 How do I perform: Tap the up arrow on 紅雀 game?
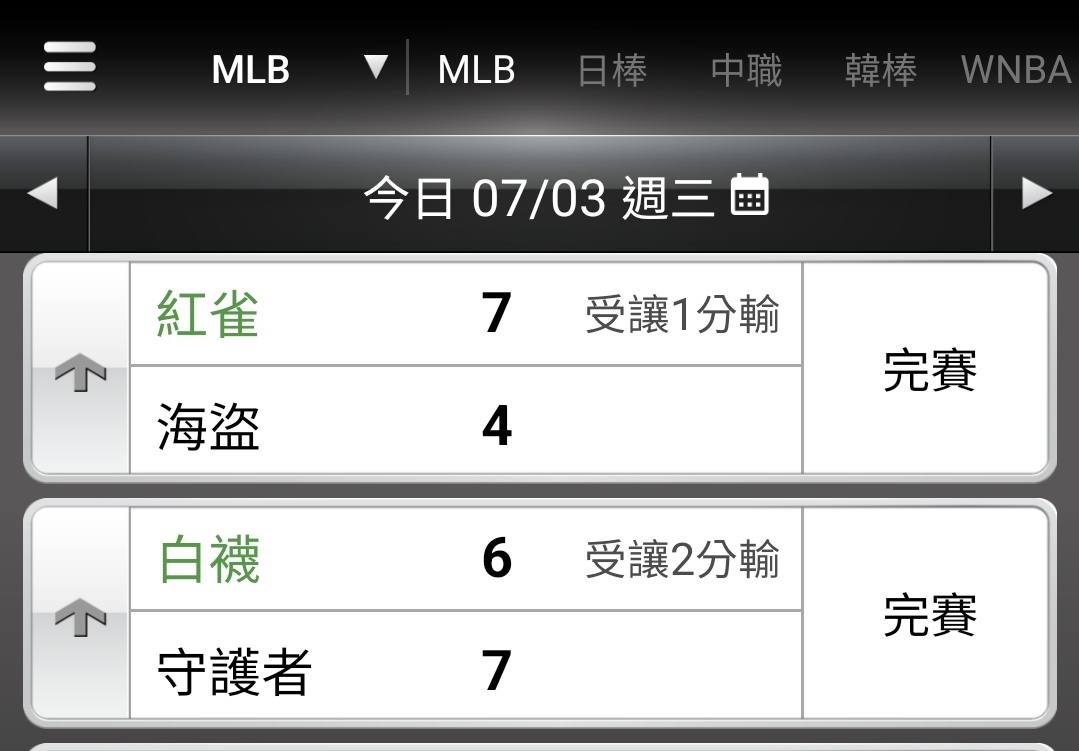pos(80,375)
